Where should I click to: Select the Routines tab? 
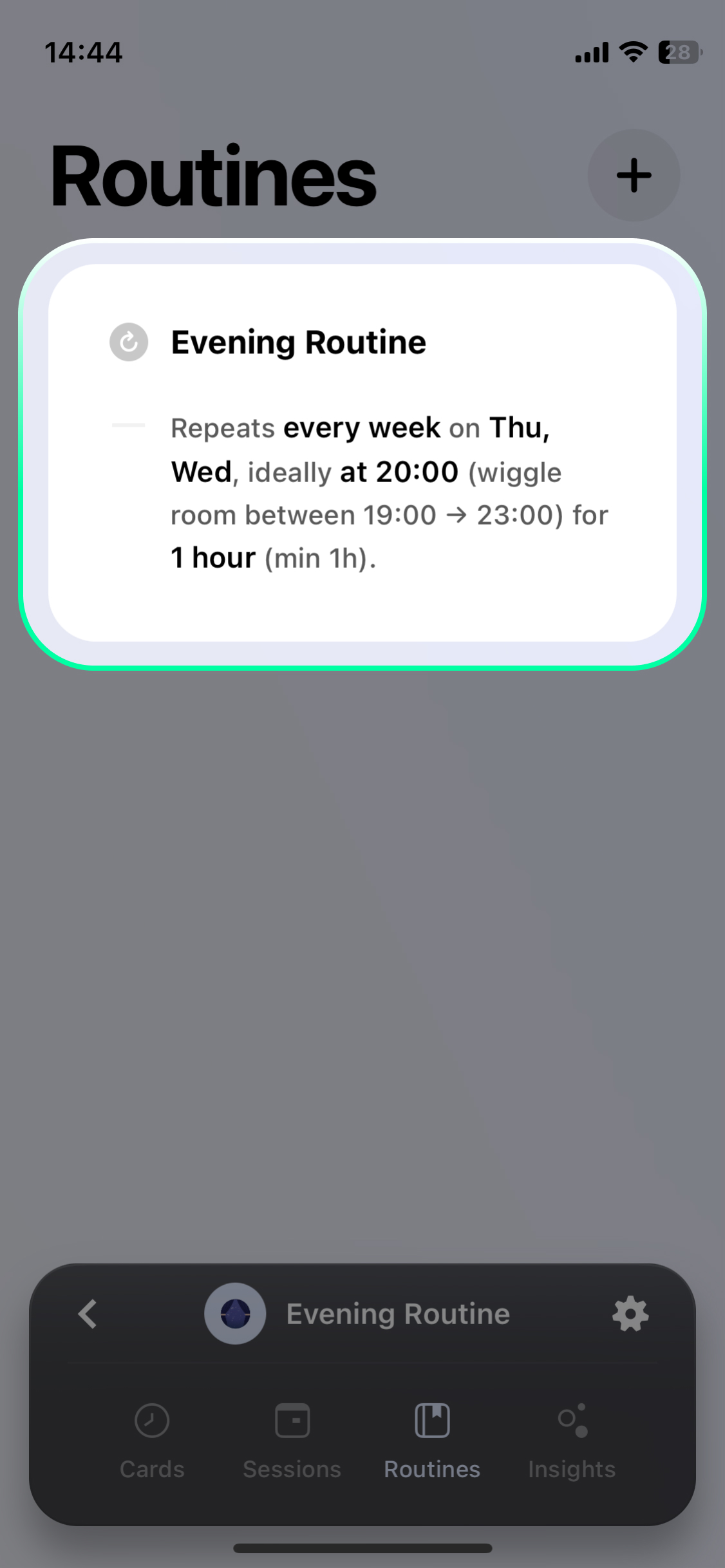pyautogui.click(x=432, y=1440)
